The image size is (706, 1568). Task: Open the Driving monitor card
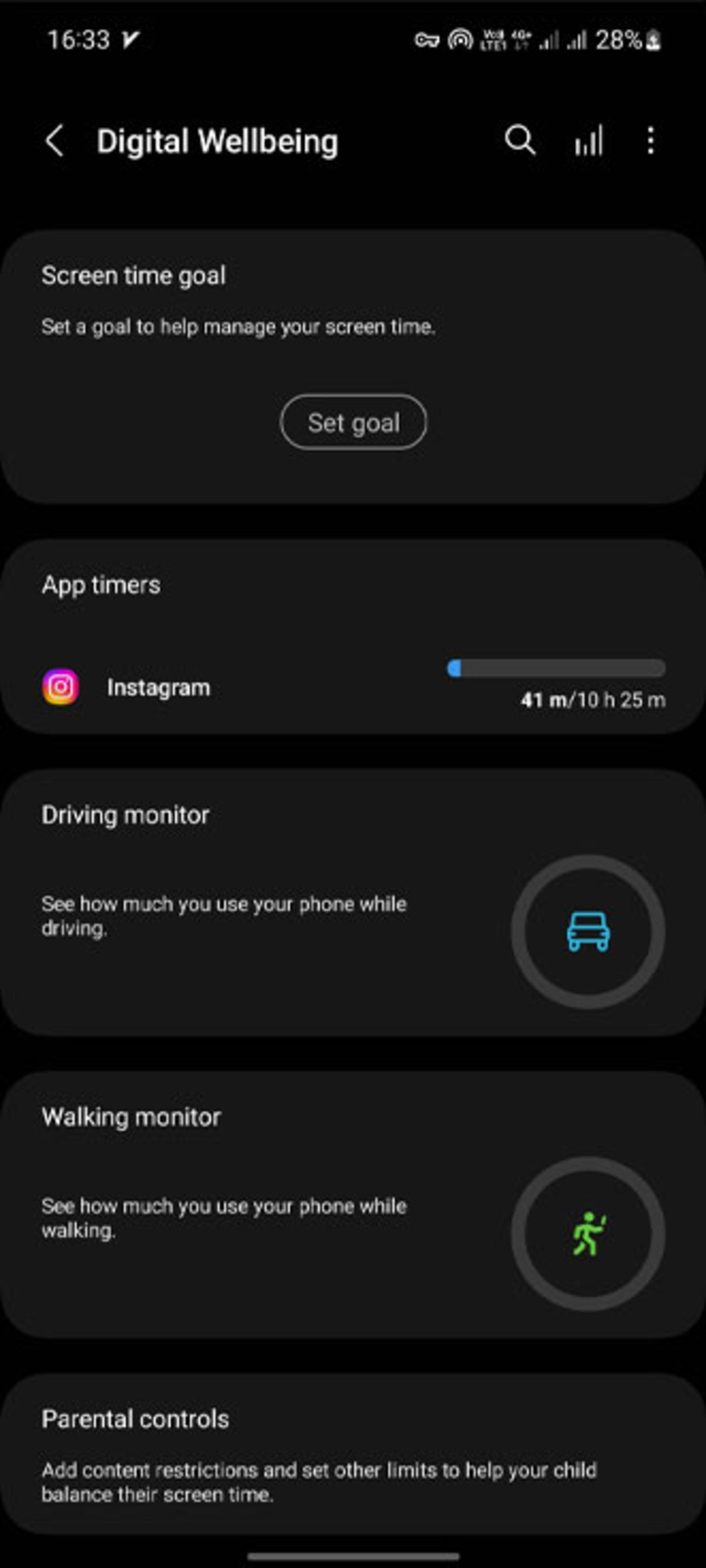pyautogui.click(x=353, y=902)
